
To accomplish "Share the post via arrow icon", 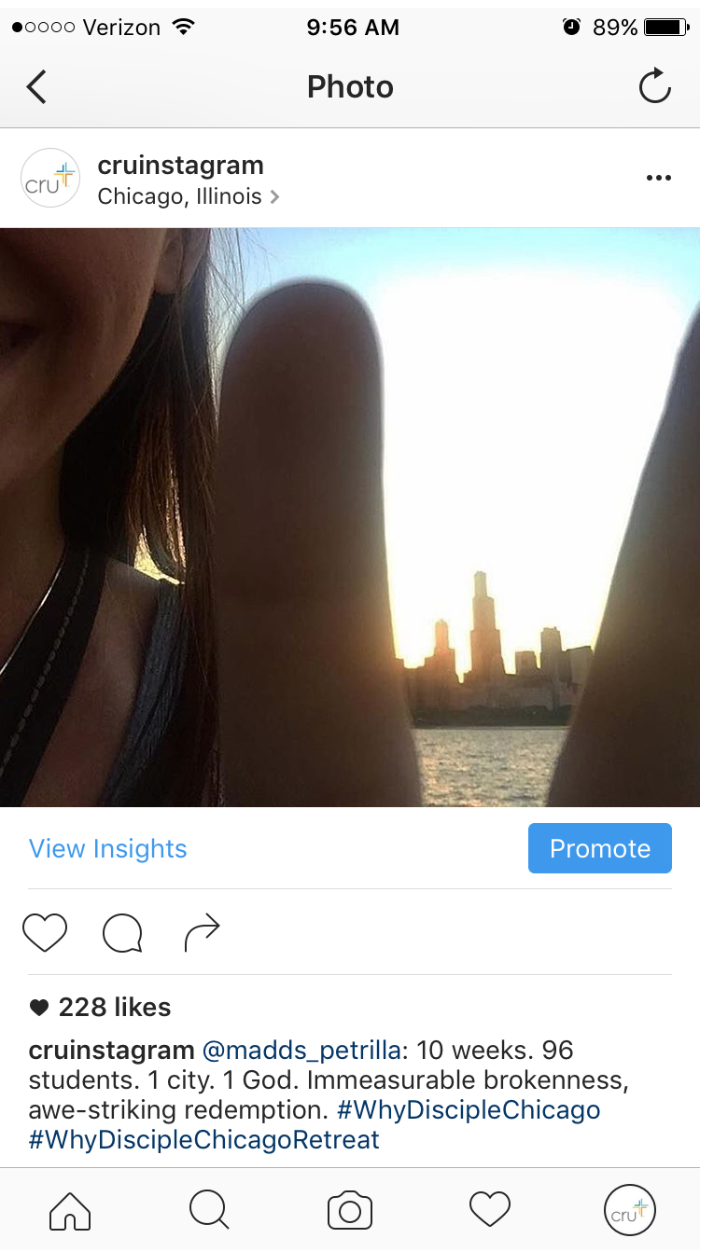I will 201,933.
